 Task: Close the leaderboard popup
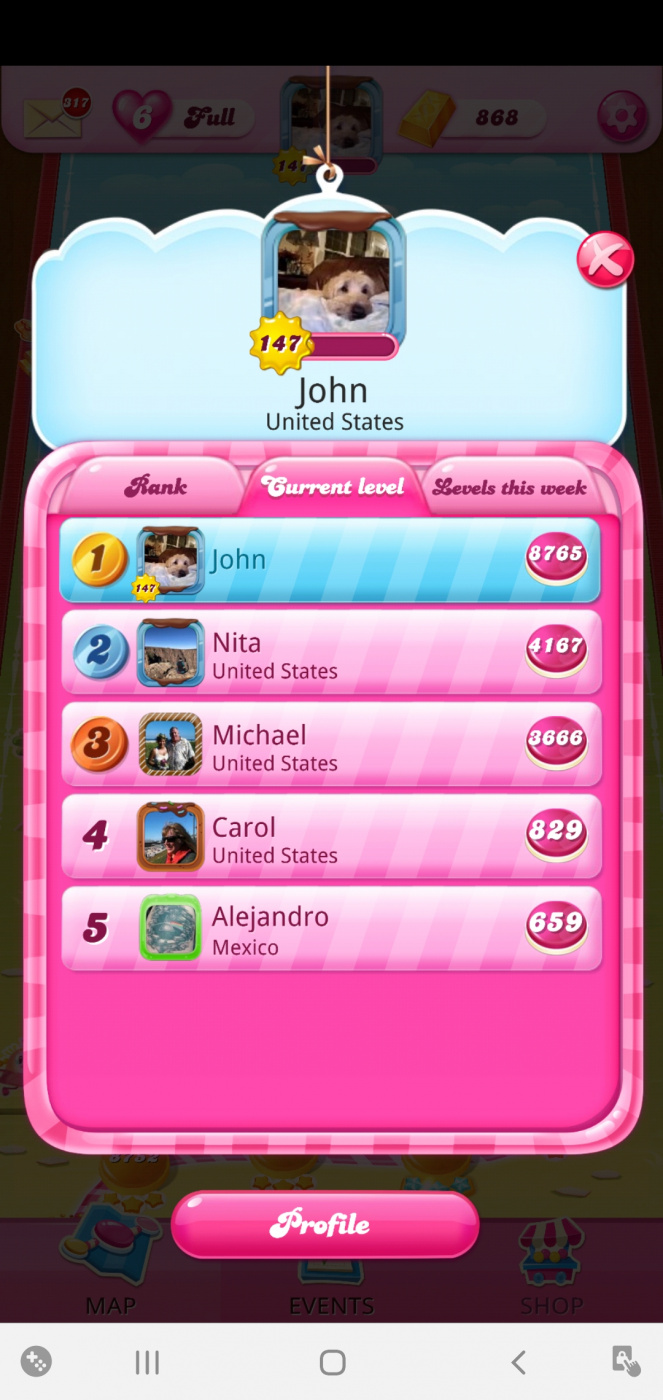coord(605,260)
